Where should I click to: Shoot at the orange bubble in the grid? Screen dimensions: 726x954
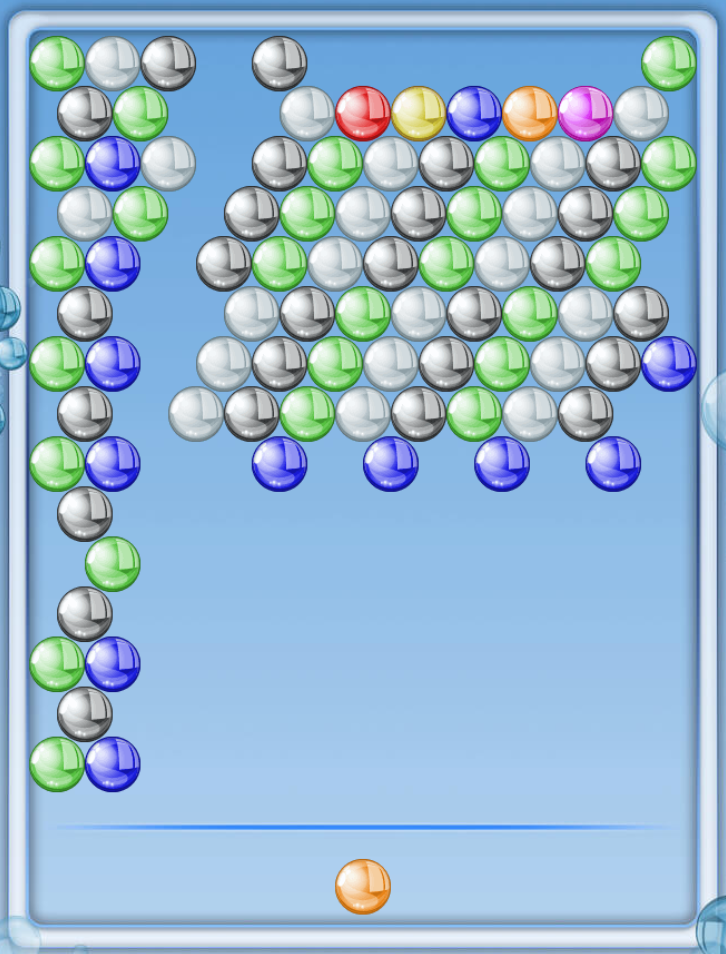point(529,113)
